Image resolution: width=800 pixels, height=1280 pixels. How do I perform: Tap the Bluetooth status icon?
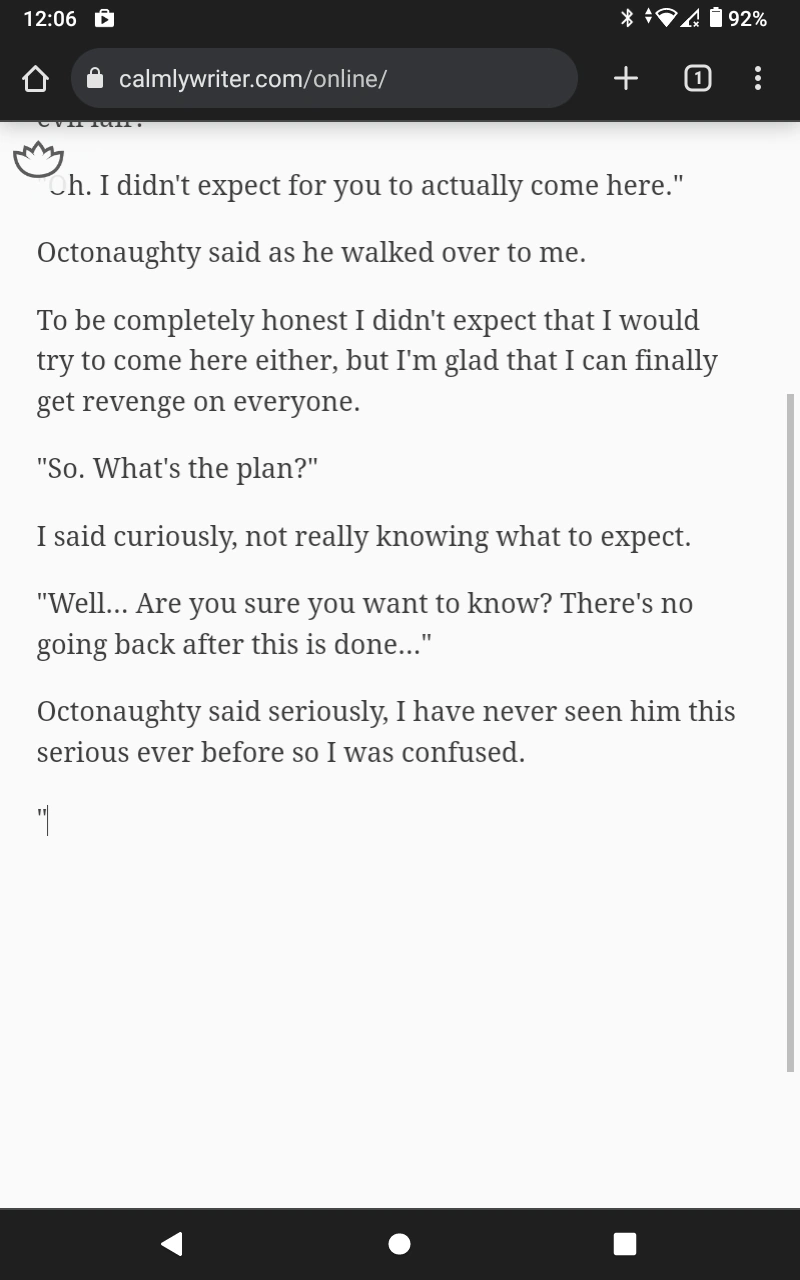627,17
